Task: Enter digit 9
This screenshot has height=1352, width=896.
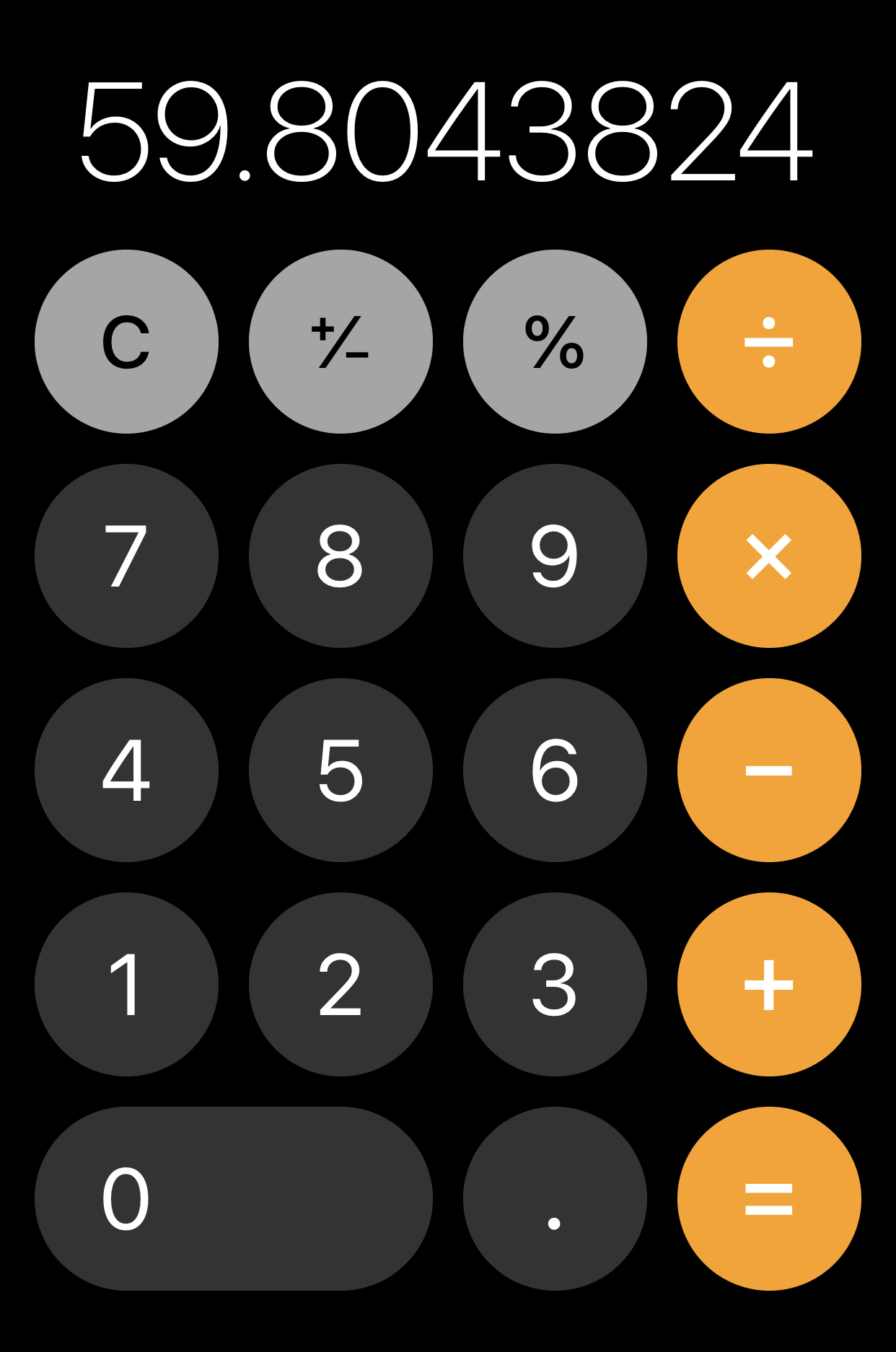Action: click(x=555, y=556)
